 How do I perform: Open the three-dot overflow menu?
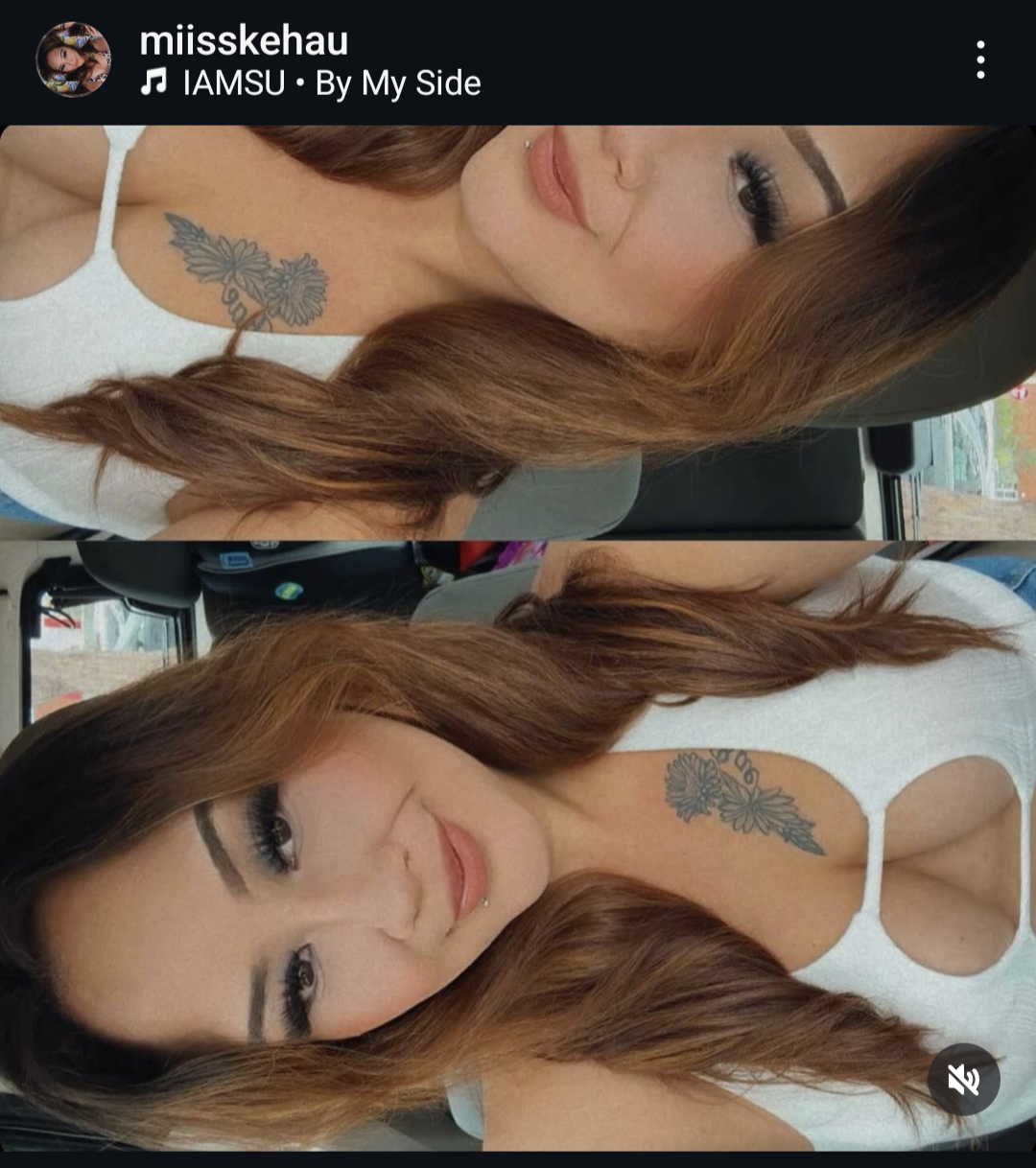click(979, 59)
